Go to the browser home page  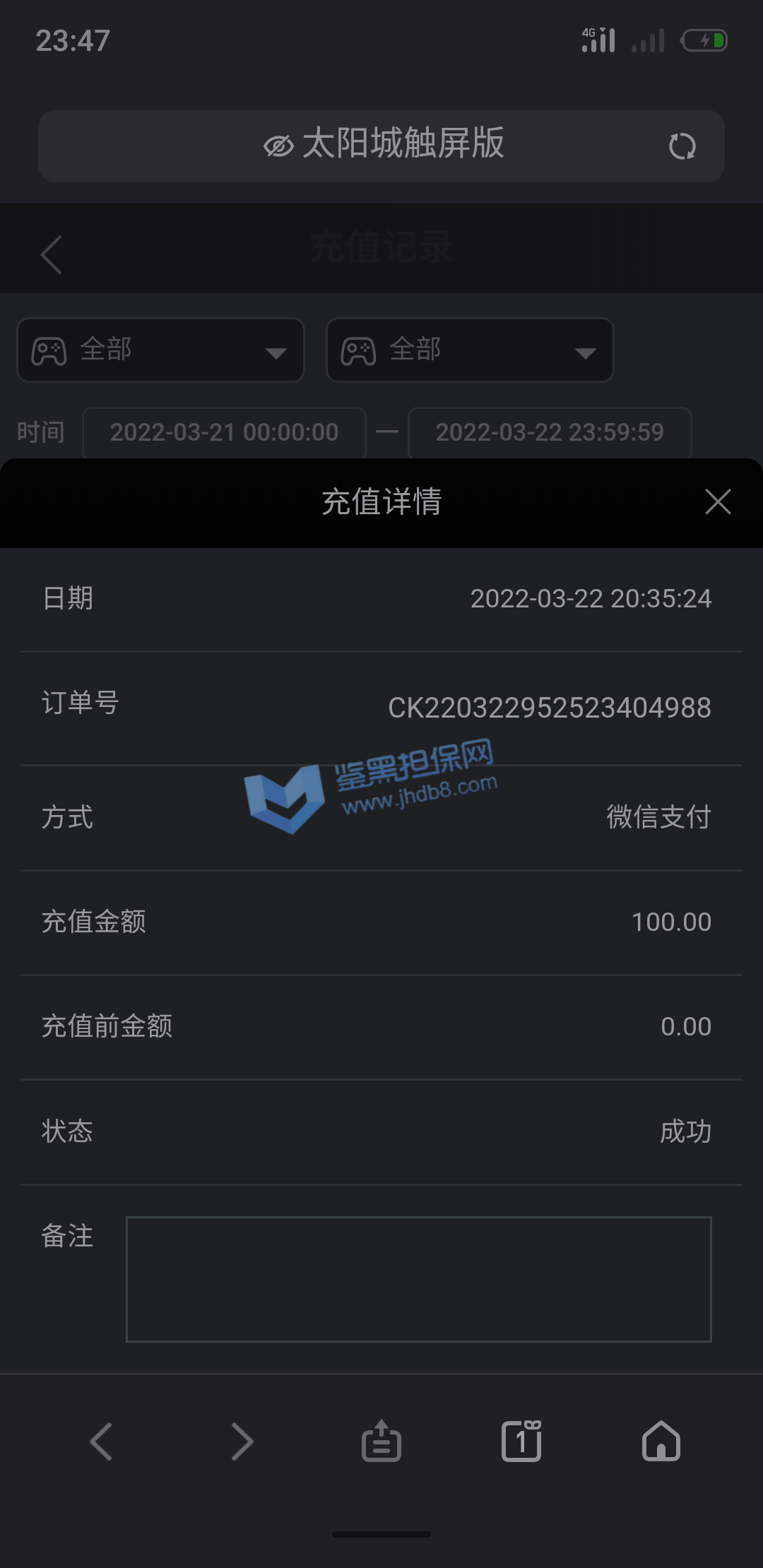(x=661, y=1442)
